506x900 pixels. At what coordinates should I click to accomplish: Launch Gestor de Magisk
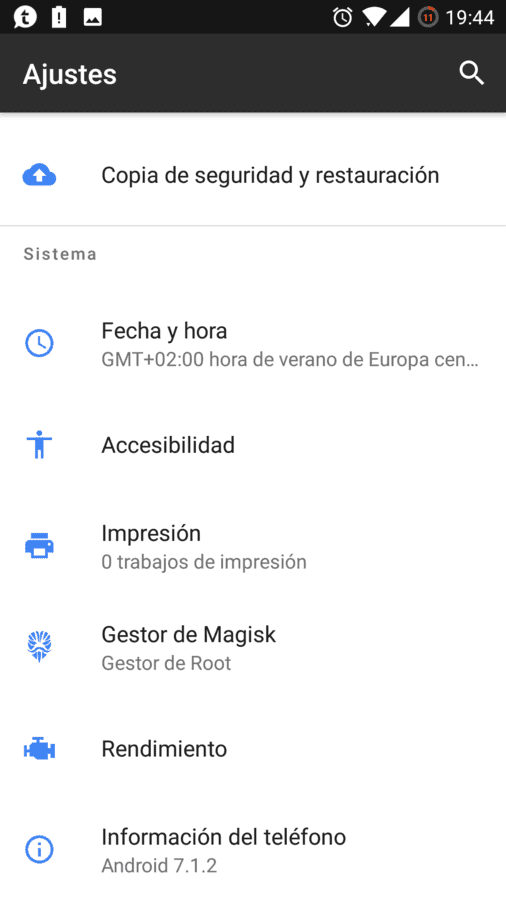[253, 647]
